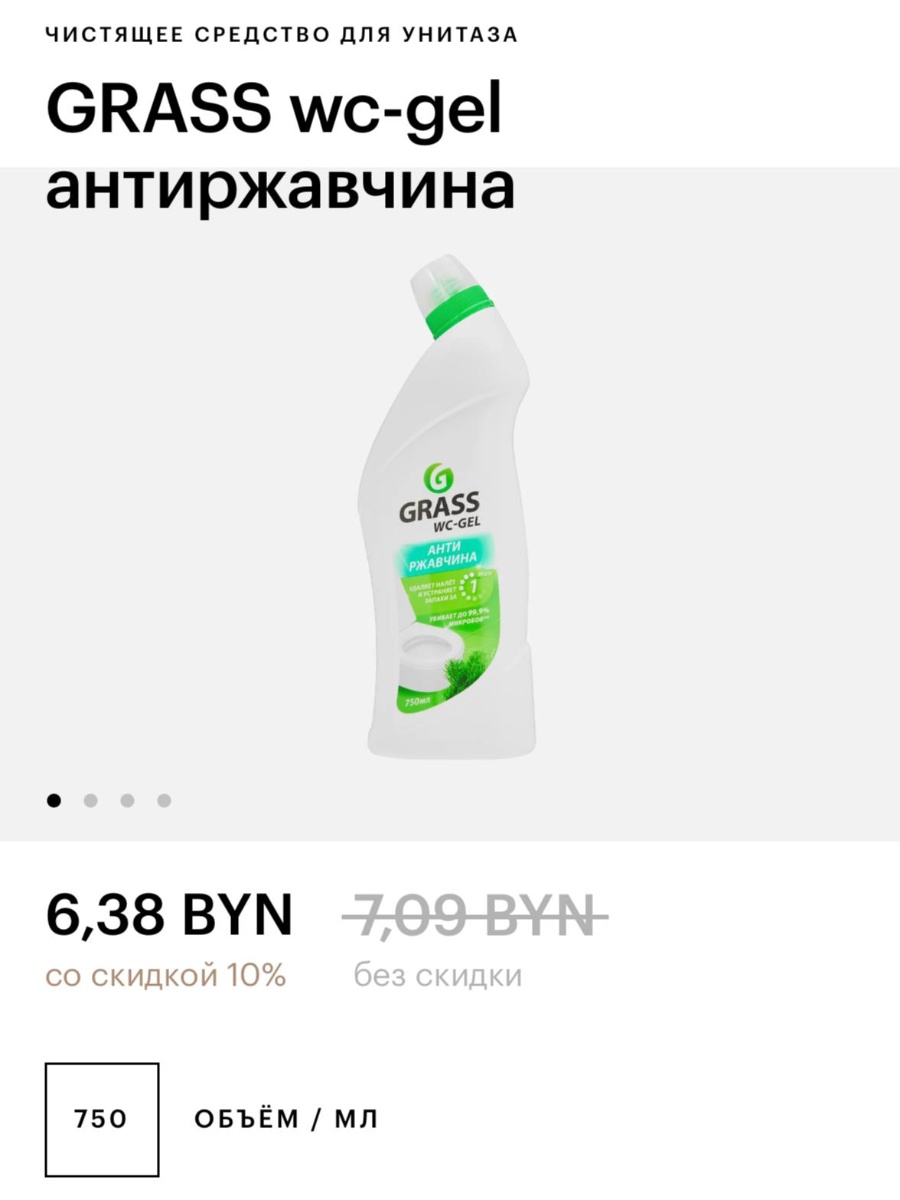
Task: Select the 750 ml volume option
Action: coord(102,1119)
